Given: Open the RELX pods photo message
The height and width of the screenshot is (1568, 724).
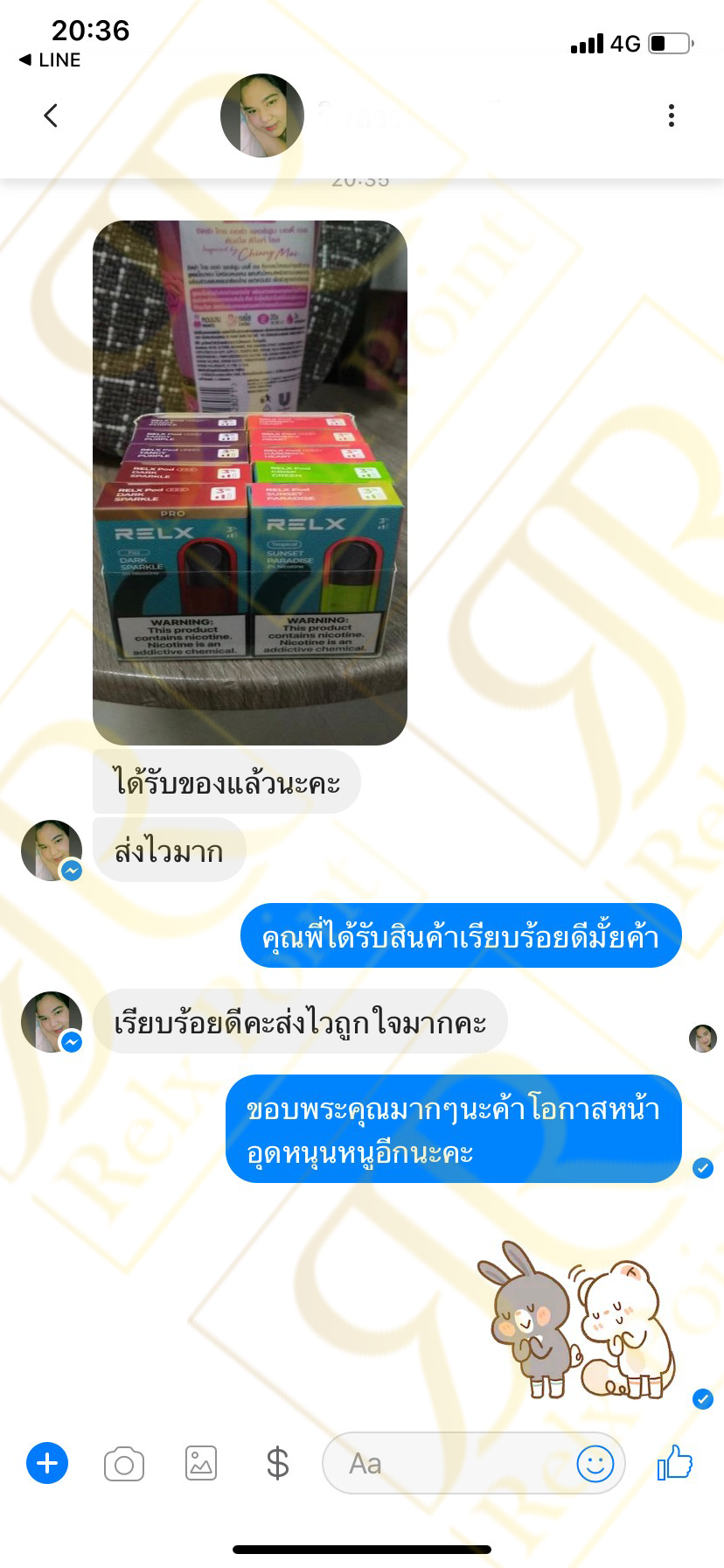Looking at the screenshot, I should click(250, 482).
